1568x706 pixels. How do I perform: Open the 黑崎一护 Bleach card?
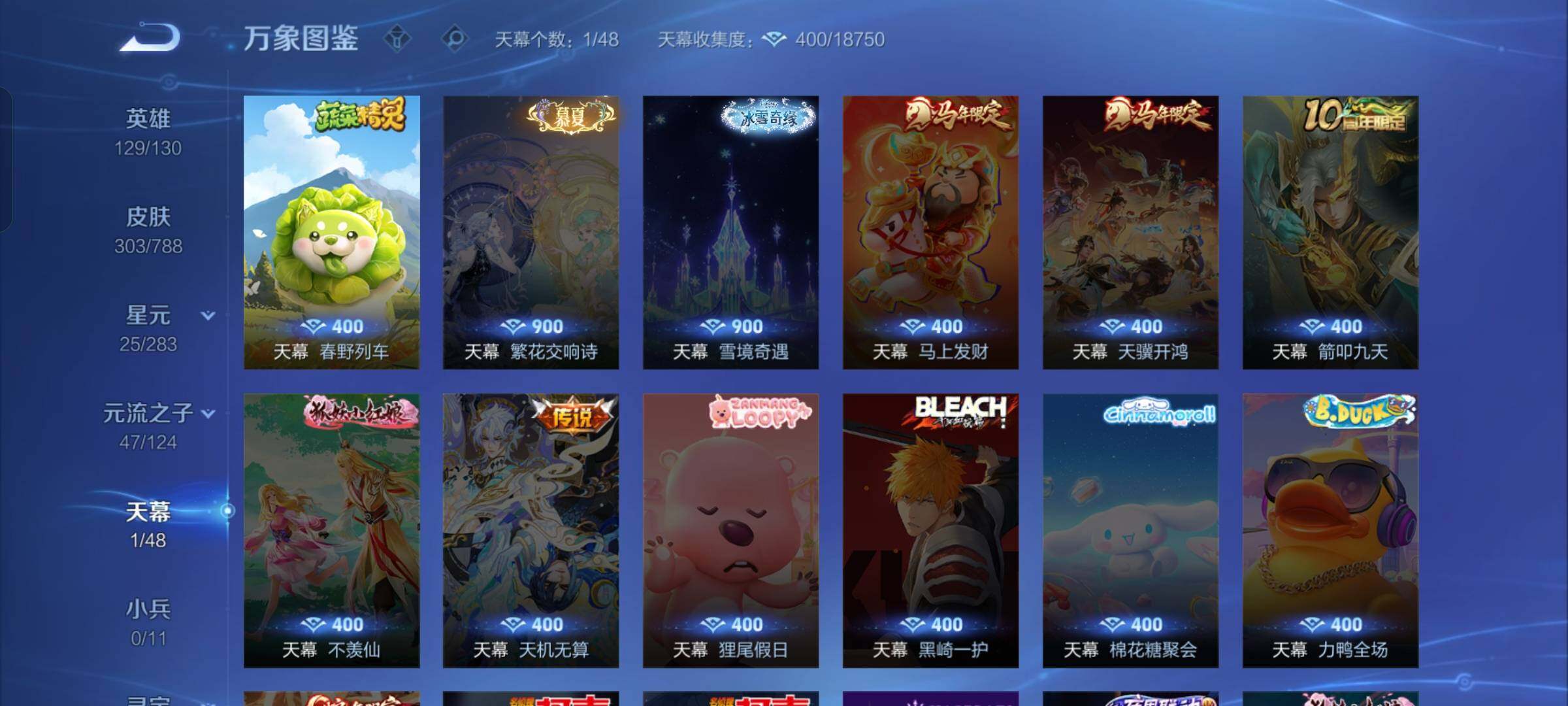click(x=930, y=530)
